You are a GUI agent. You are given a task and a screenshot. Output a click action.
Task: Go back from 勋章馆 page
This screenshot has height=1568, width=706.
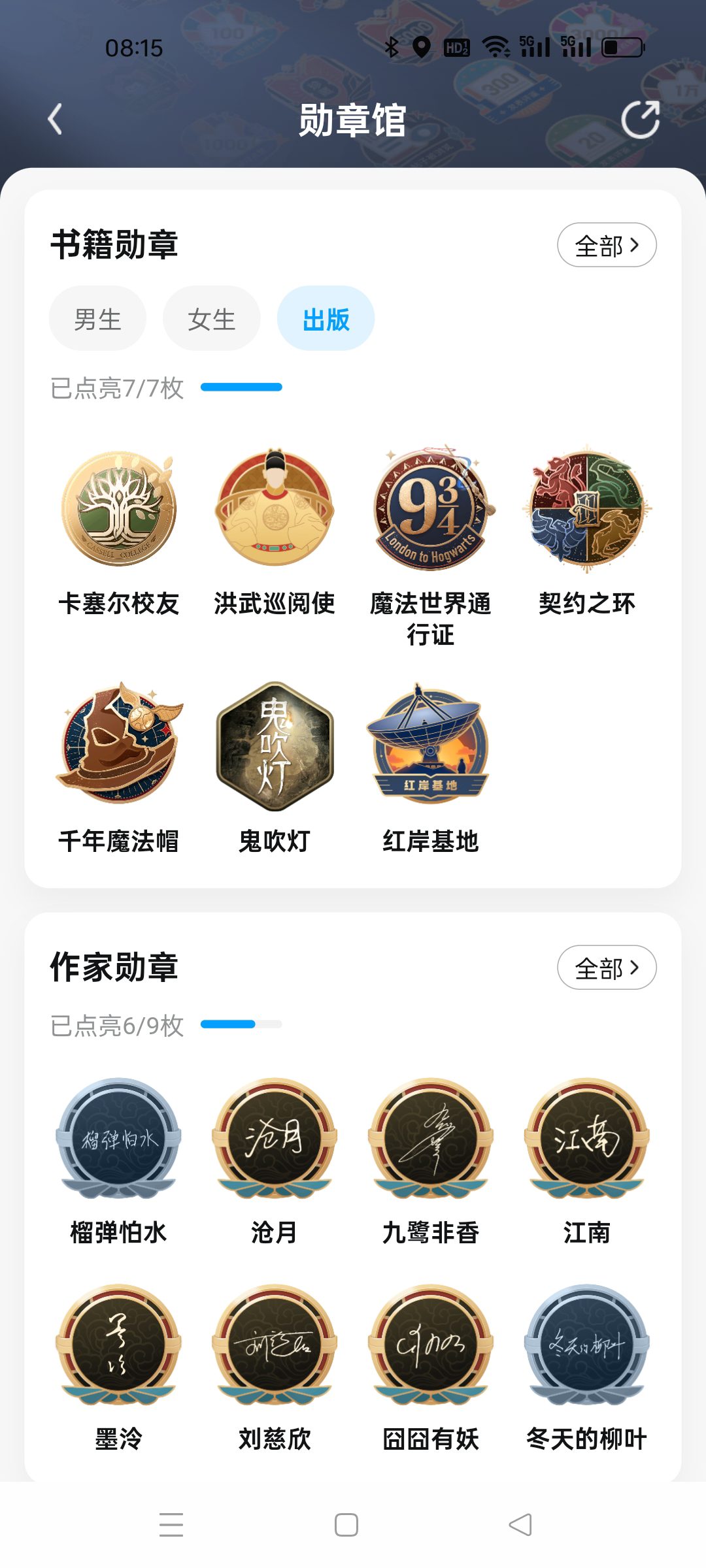click(x=56, y=120)
